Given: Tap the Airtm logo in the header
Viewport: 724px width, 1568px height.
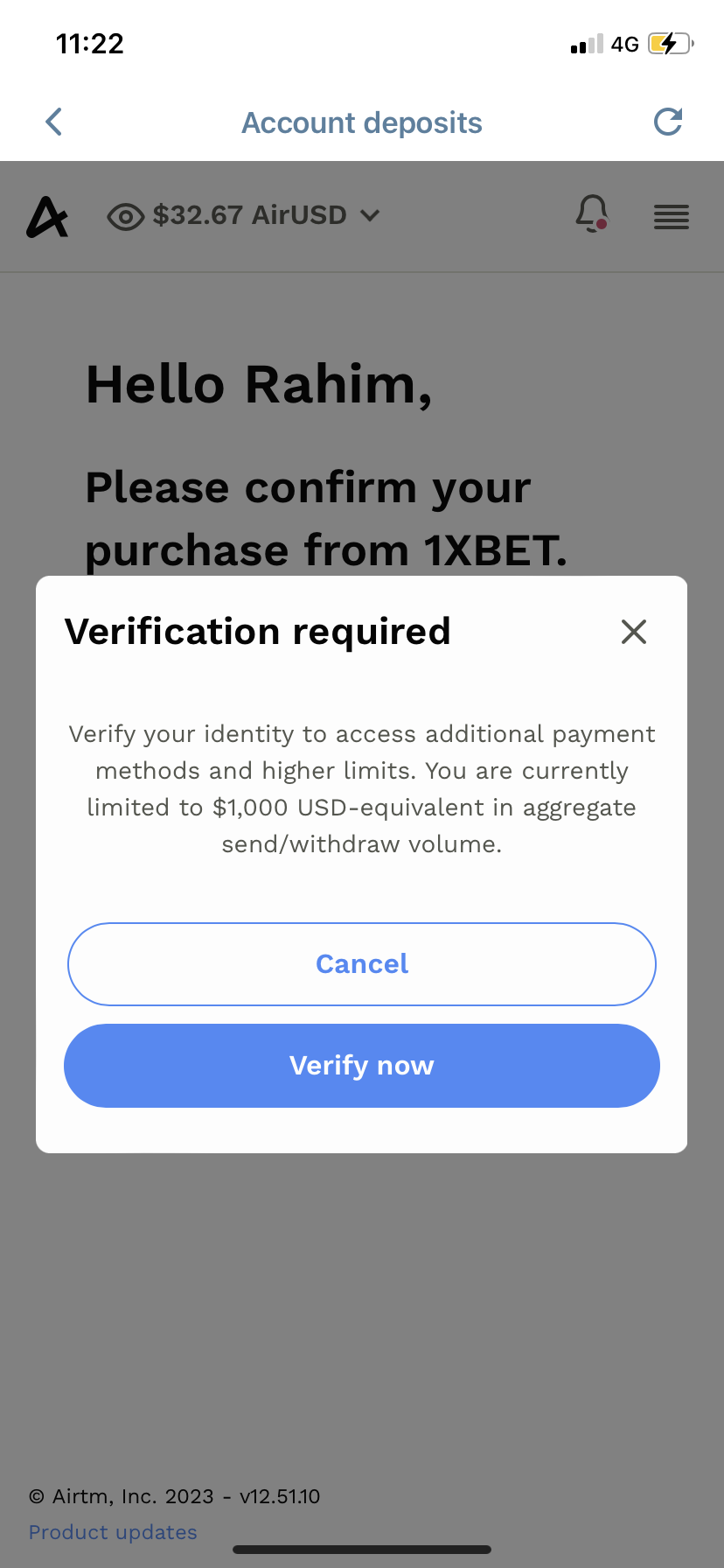Looking at the screenshot, I should [47, 216].
